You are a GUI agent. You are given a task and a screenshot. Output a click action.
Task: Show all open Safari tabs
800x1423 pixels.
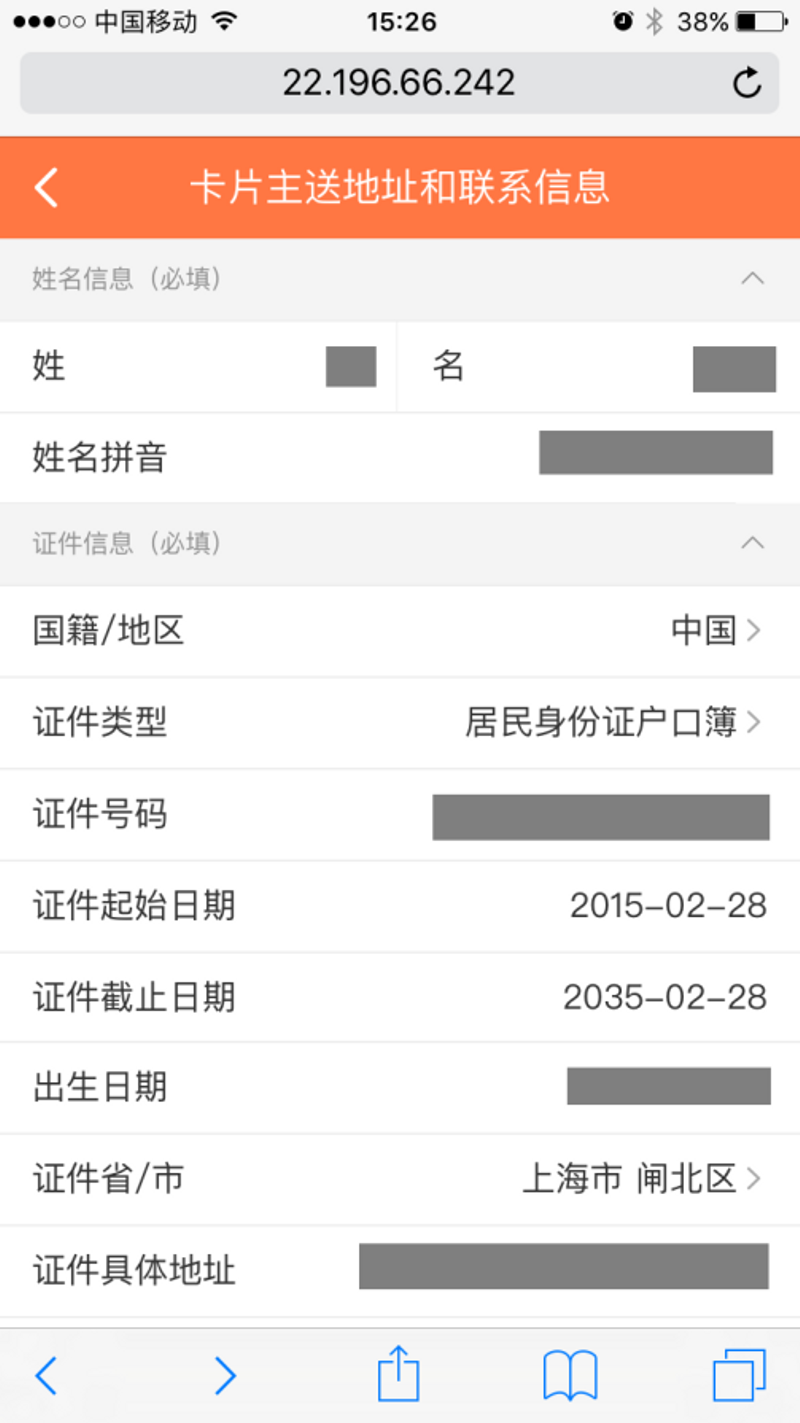click(x=739, y=1375)
